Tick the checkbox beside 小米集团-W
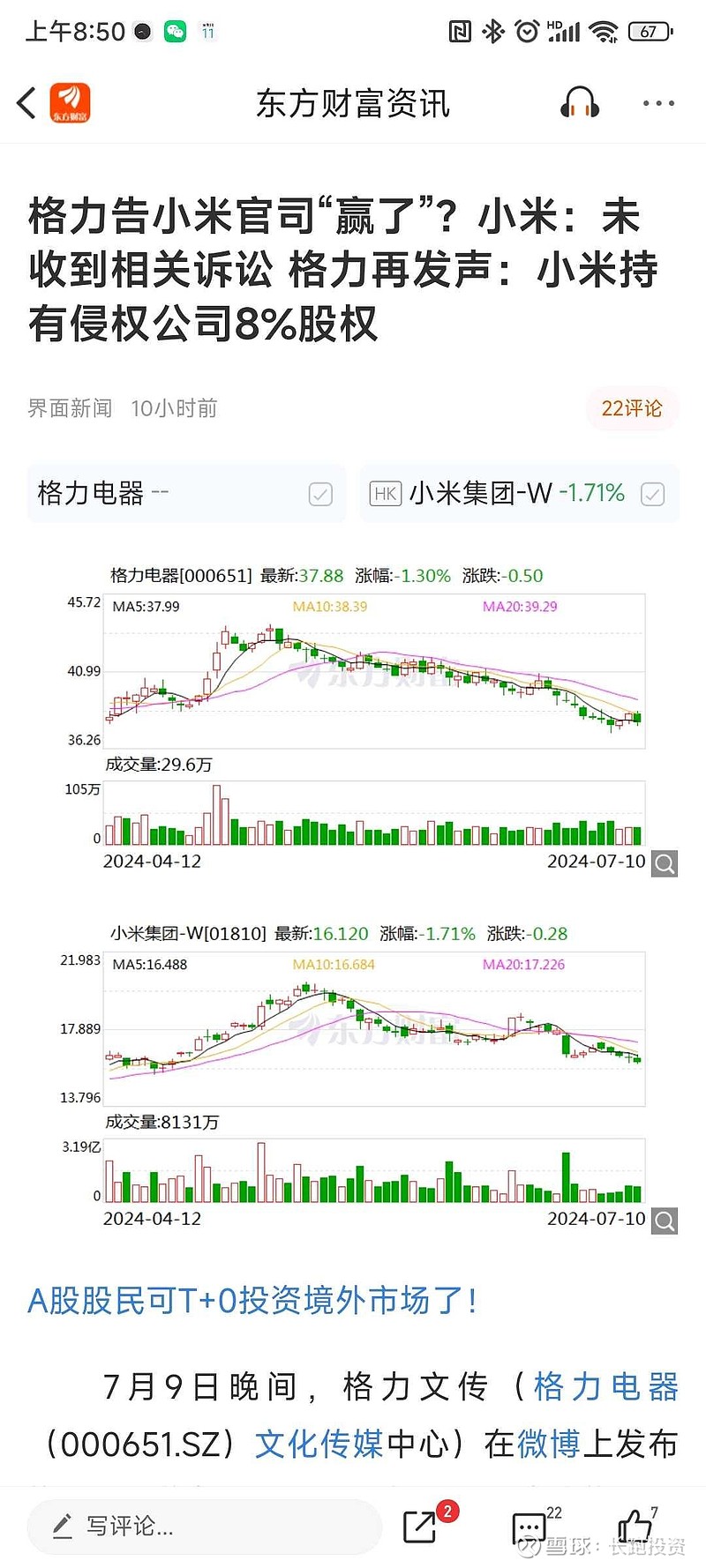The height and width of the screenshot is (1568, 706). click(653, 494)
